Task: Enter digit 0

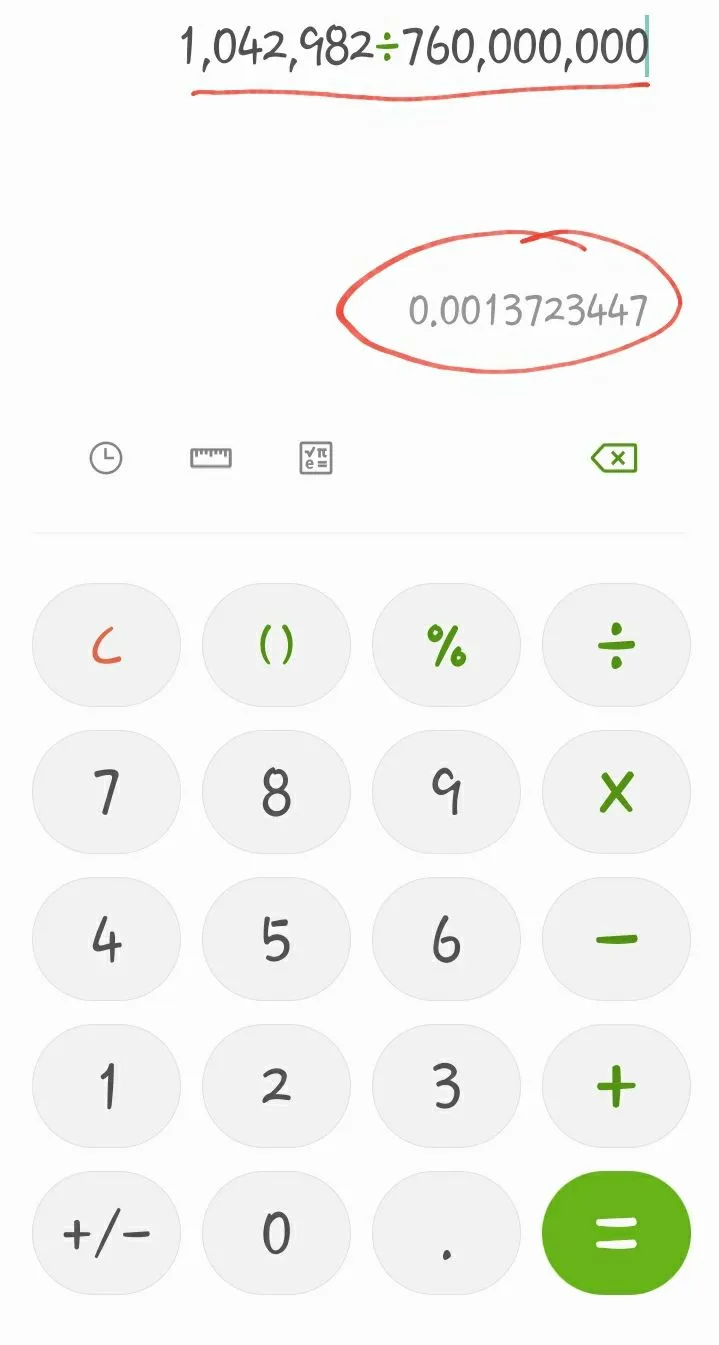Action: pyautogui.click(x=276, y=1232)
